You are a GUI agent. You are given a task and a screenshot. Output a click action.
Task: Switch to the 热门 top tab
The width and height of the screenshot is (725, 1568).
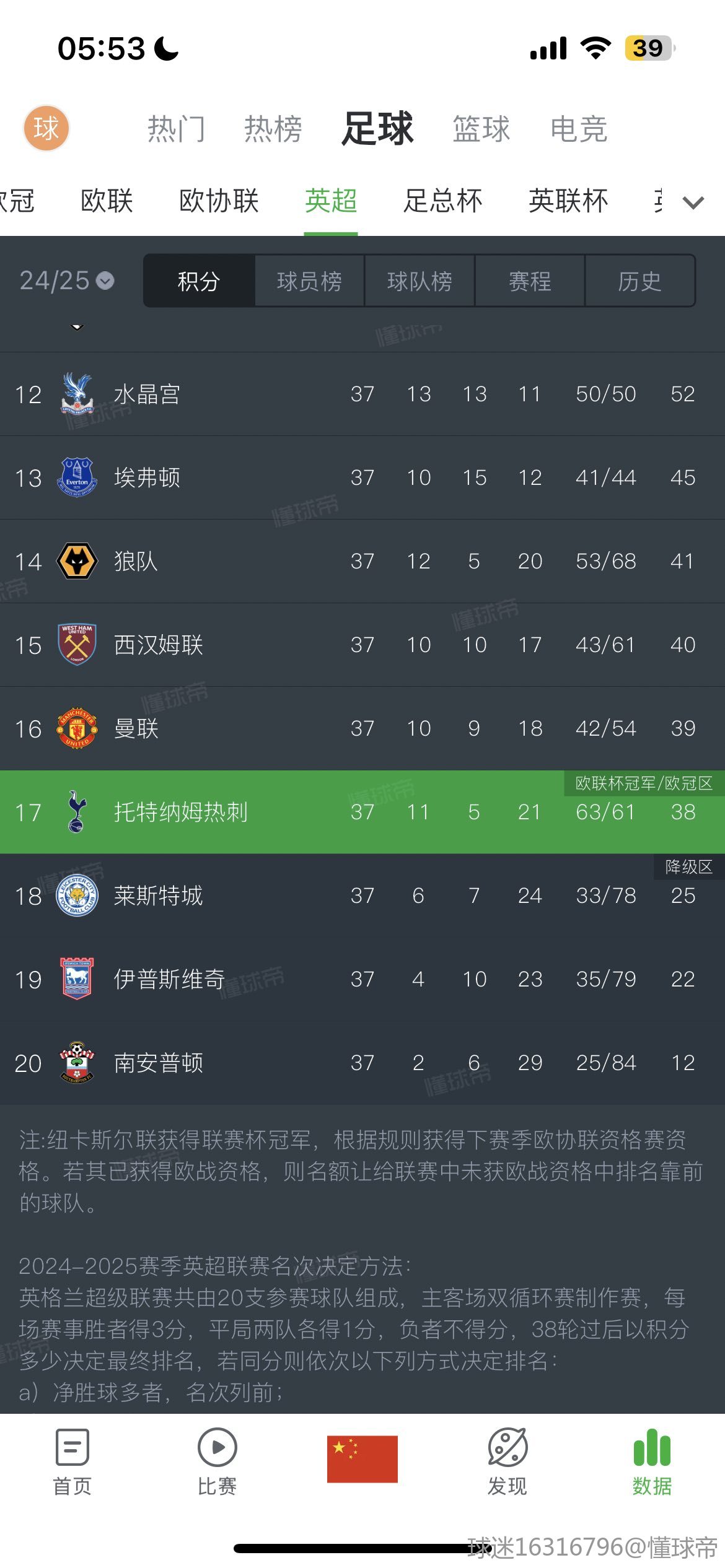pyautogui.click(x=177, y=129)
